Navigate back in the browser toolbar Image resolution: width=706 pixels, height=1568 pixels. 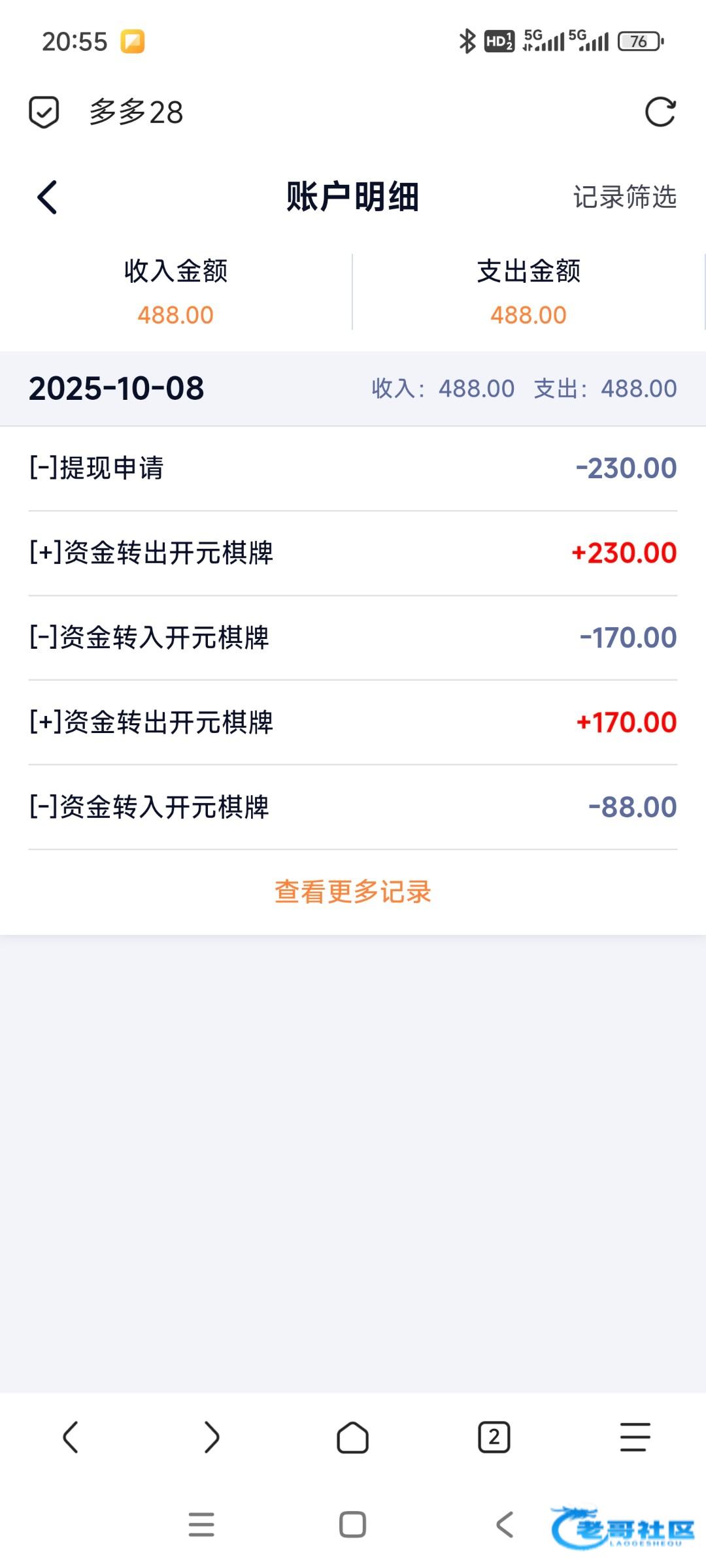[71, 1437]
